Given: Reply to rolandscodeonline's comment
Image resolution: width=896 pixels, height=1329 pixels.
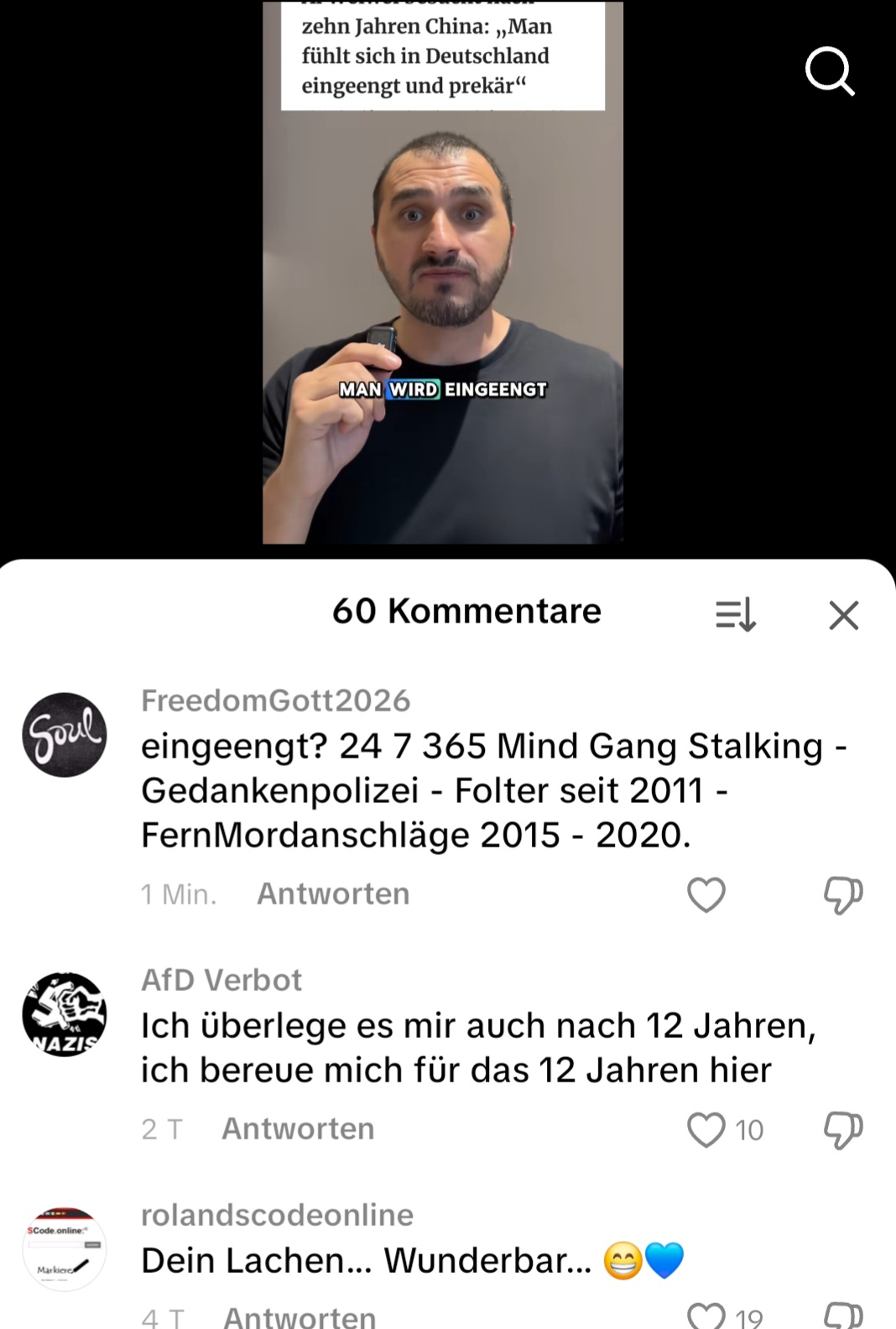Looking at the screenshot, I should tap(300, 1316).
